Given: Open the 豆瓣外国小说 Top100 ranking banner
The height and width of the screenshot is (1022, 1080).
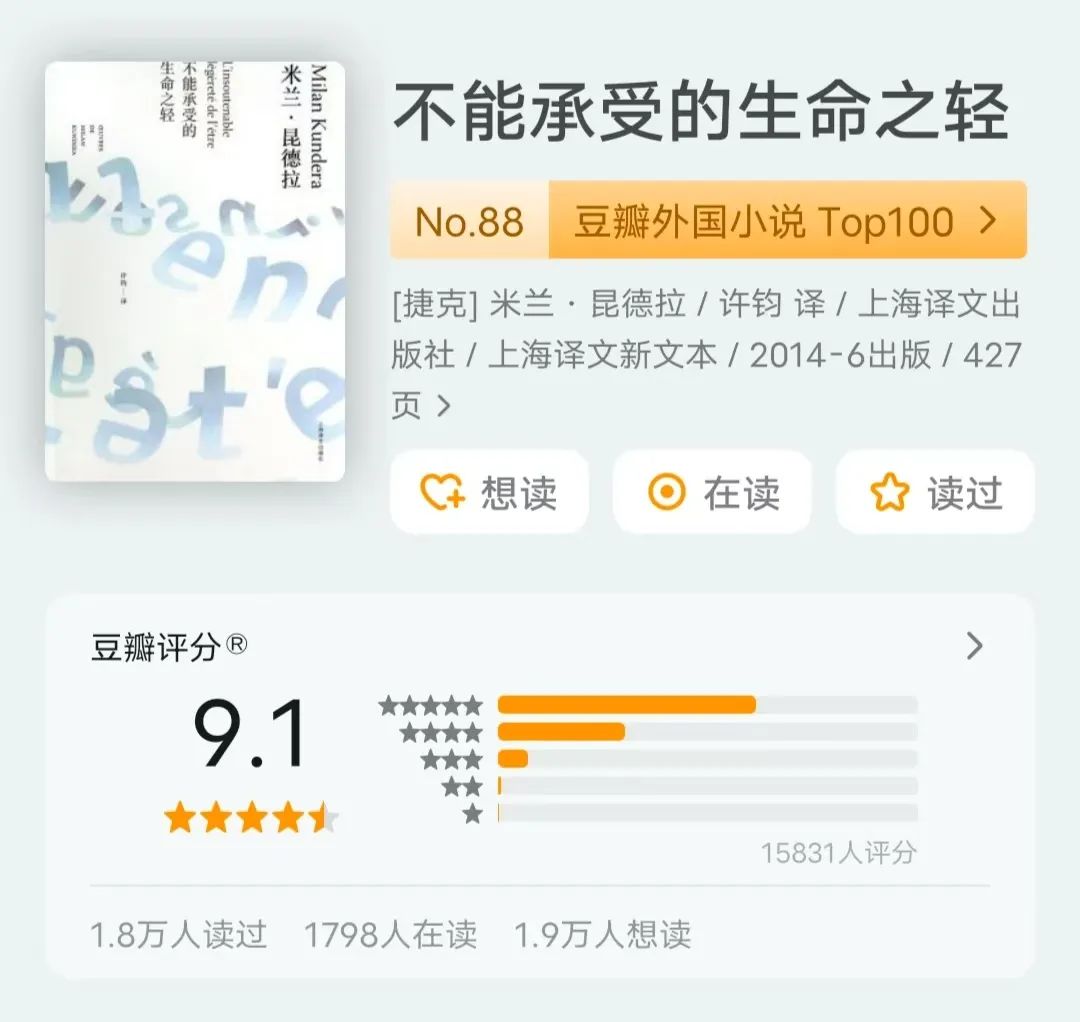Looking at the screenshot, I should 708,221.
